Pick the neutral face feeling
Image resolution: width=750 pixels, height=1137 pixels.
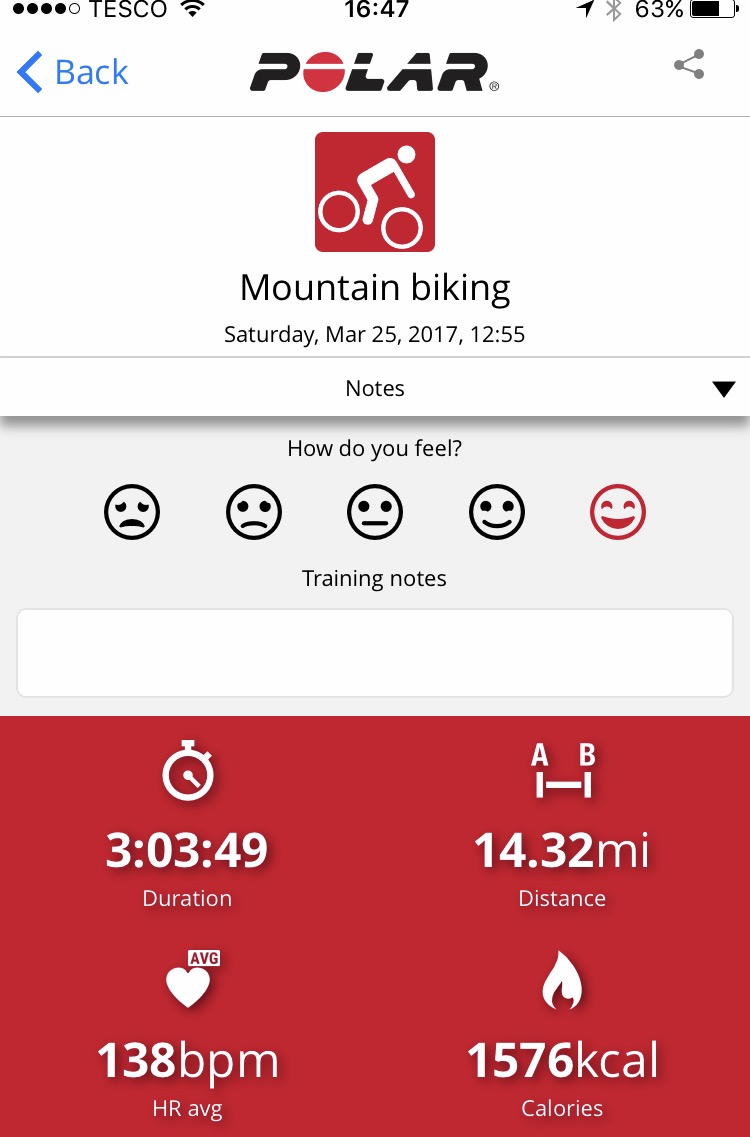point(375,512)
